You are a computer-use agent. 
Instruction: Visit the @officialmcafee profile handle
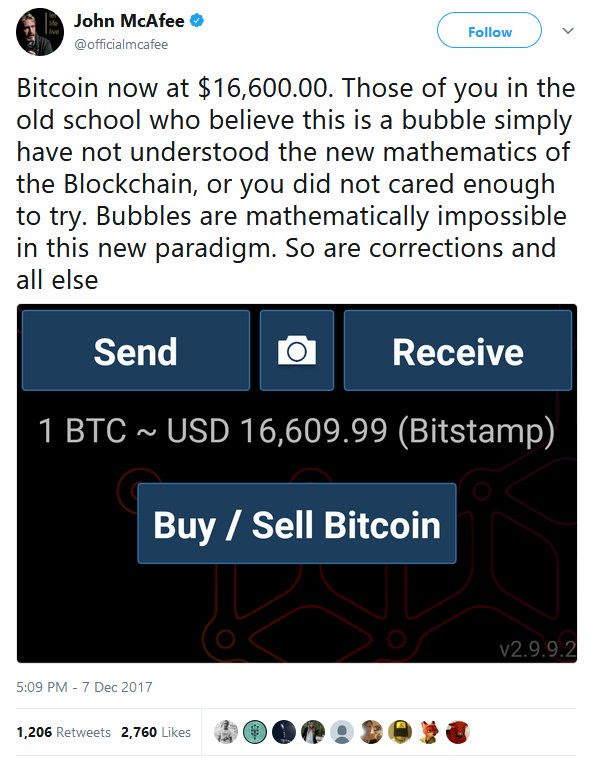click(x=121, y=45)
